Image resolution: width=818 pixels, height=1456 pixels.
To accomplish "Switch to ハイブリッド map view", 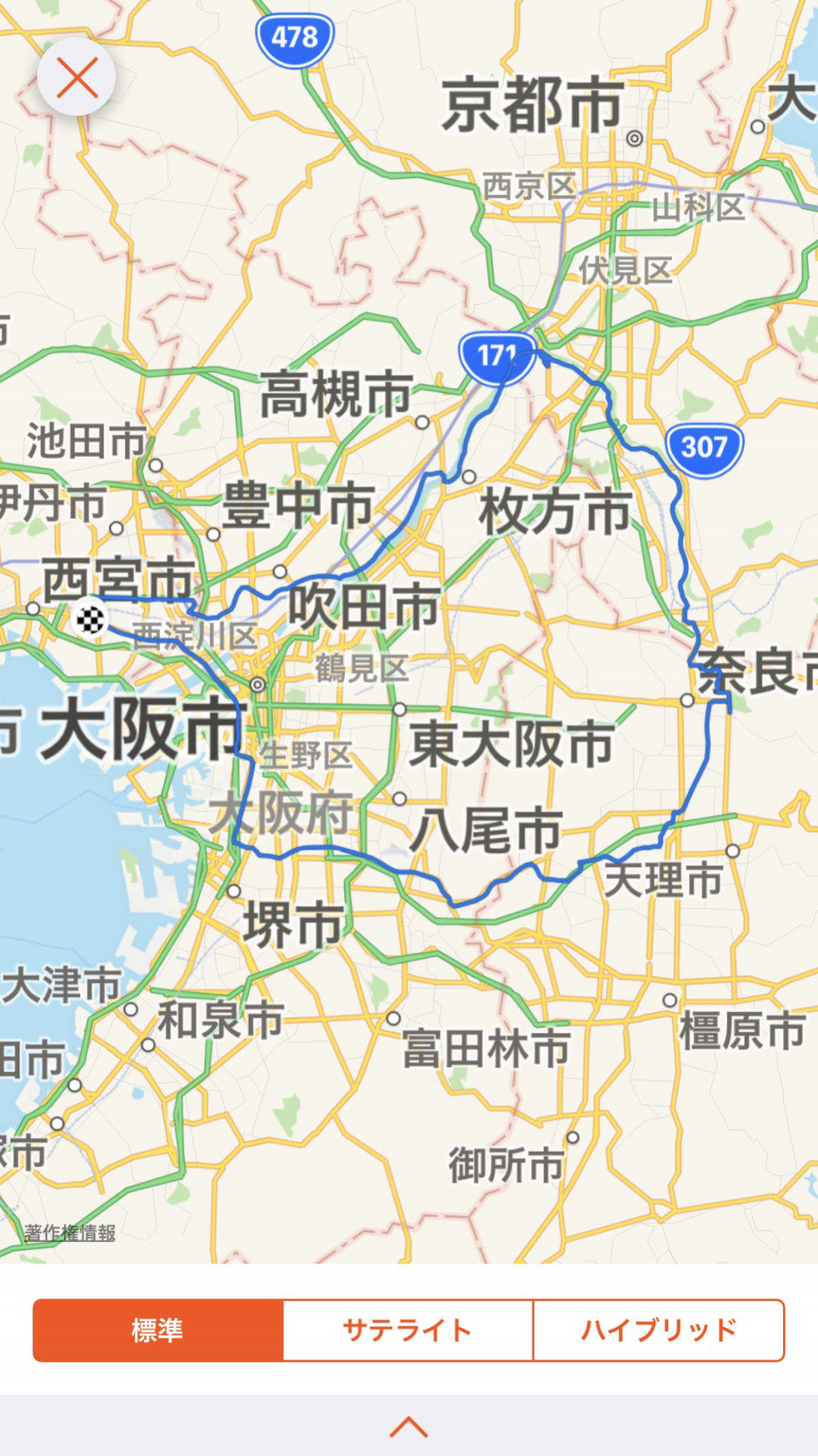I will click(658, 1330).
